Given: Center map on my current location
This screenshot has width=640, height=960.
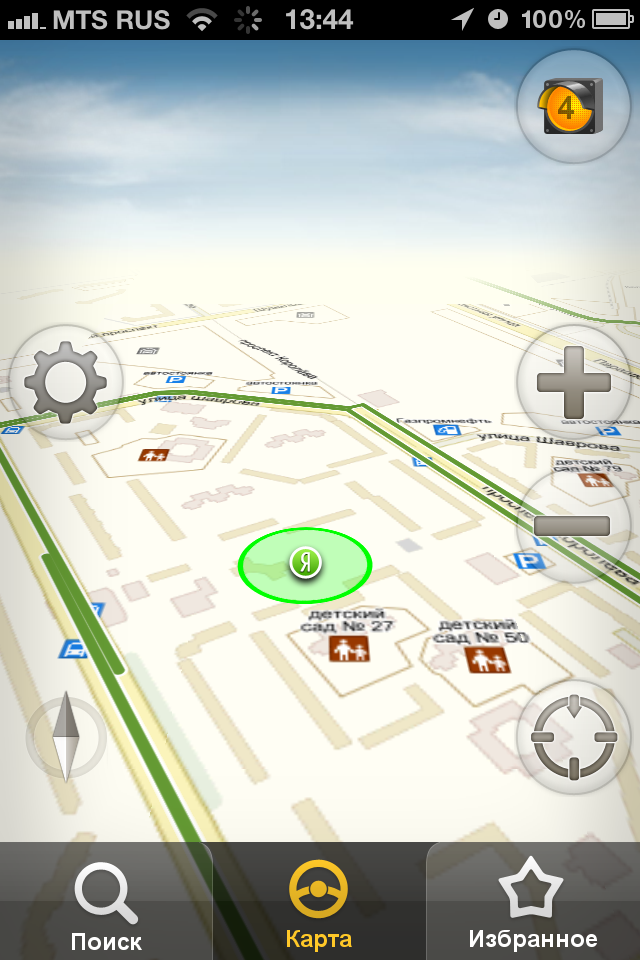Looking at the screenshot, I should (573, 738).
